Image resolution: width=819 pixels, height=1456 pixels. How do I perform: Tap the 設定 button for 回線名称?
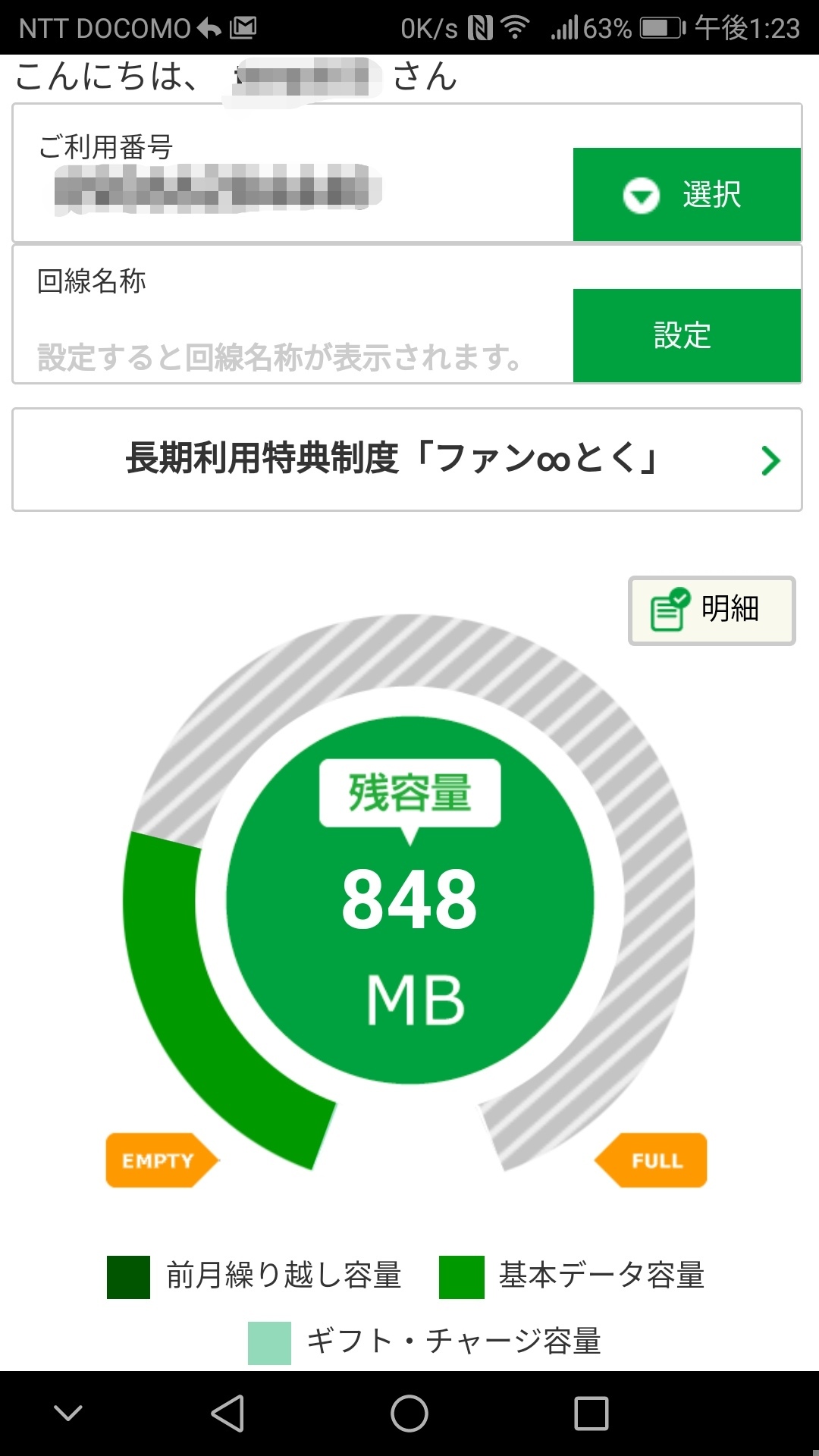tap(687, 335)
